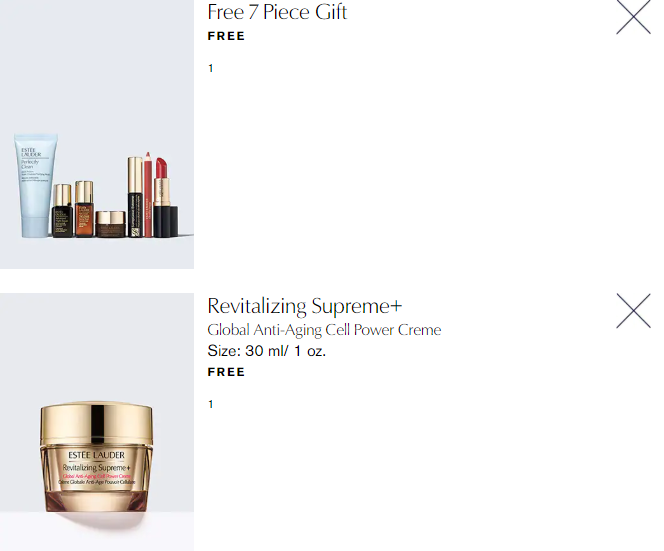This screenshot has height=551, width=664.
Task: Open the Revitalizing Supreme+ product title
Action: (x=304, y=306)
